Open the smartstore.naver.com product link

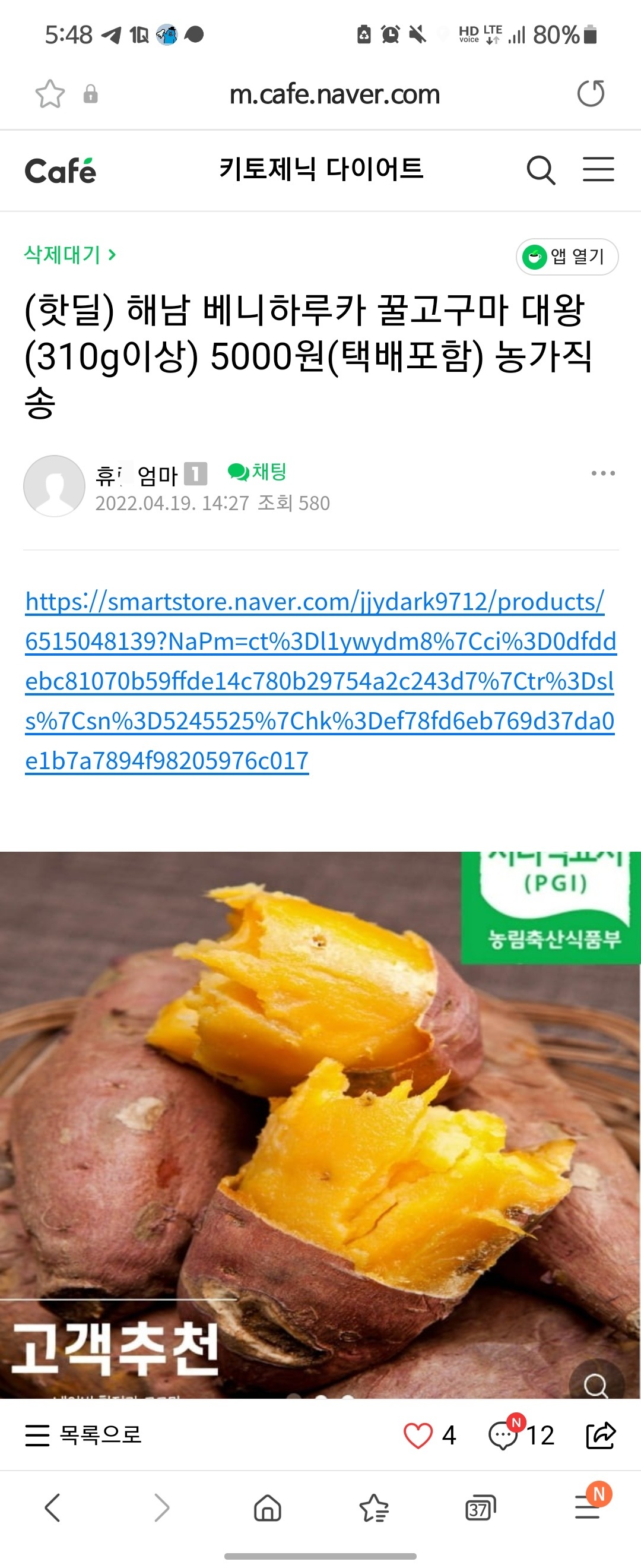(320, 681)
